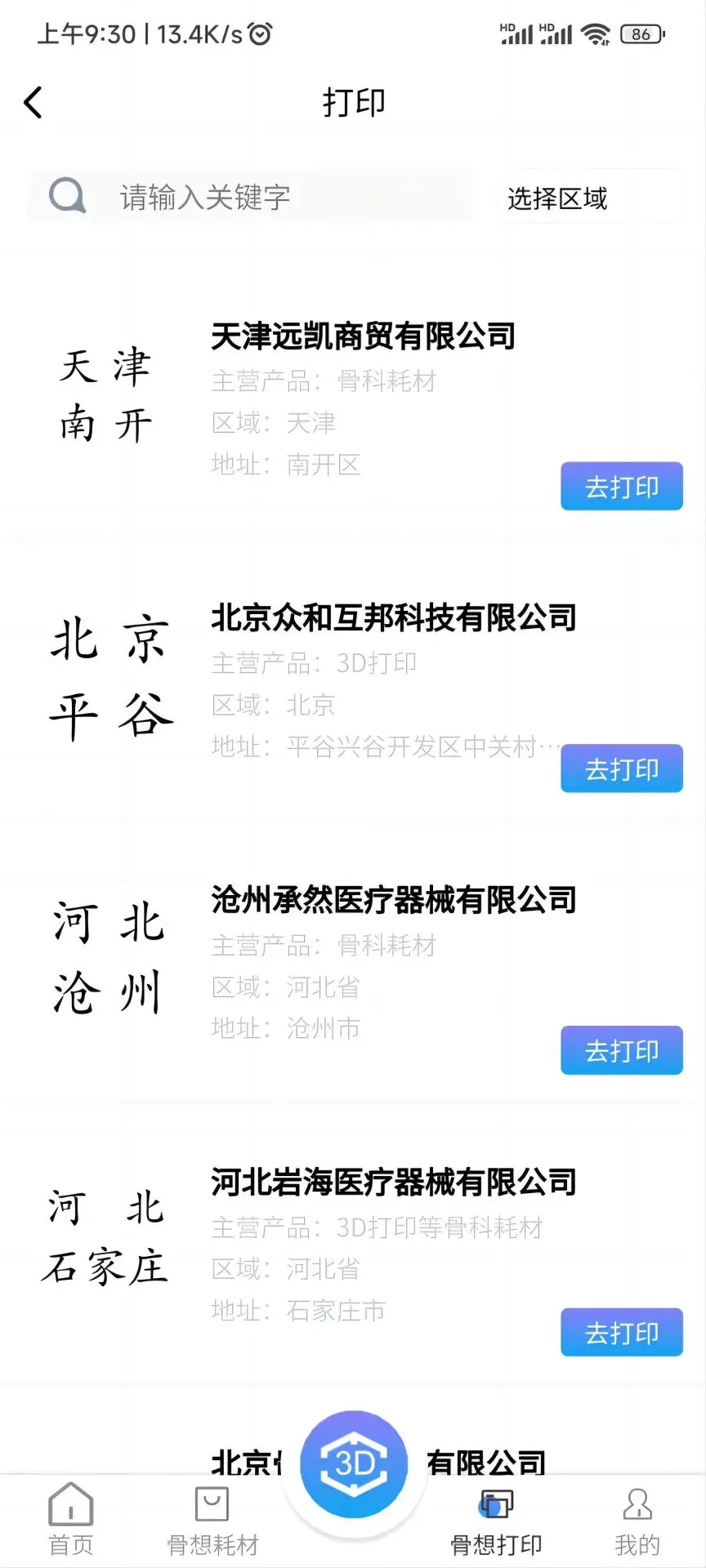The image size is (706, 1568).
Task: Tap 去打印 for 河北岩海医疗器械有限公司
Action: pyautogui.click(x=621, y=1333)
